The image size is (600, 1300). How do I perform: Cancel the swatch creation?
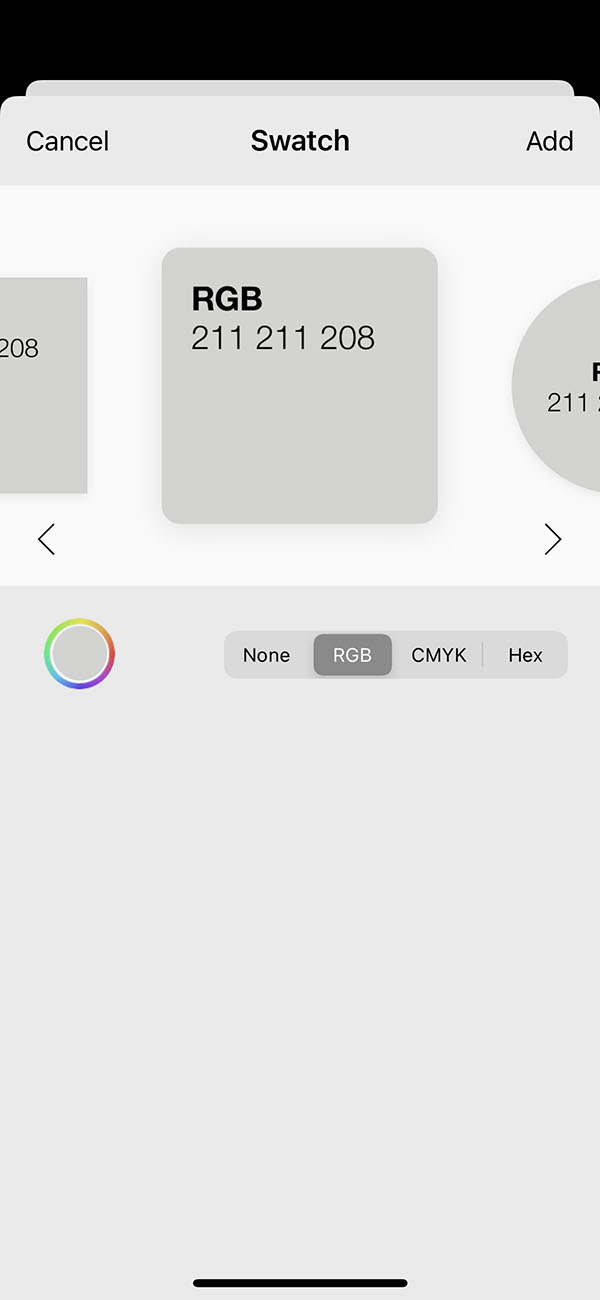pos(68,141)
